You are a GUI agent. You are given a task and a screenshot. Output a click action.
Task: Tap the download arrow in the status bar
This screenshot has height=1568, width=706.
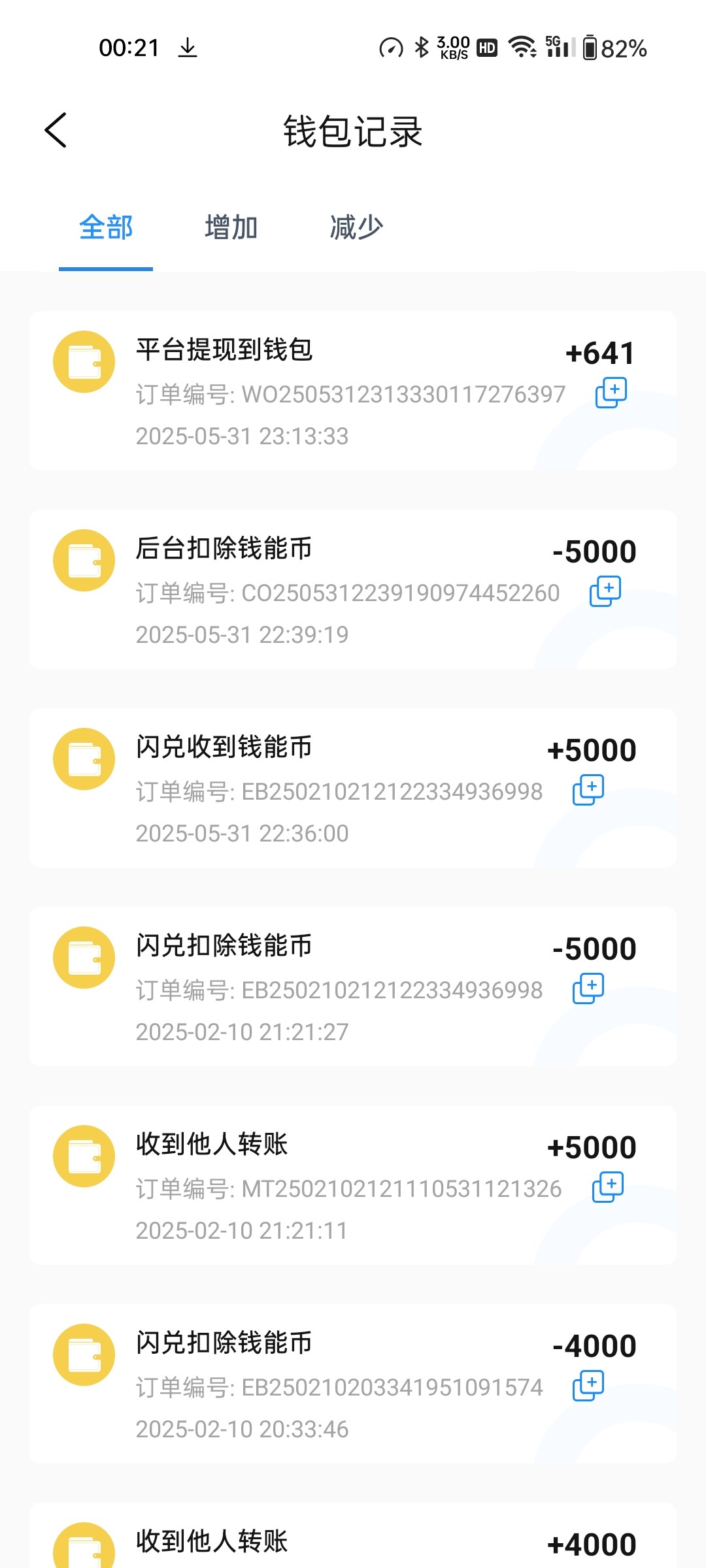(188, 47)
